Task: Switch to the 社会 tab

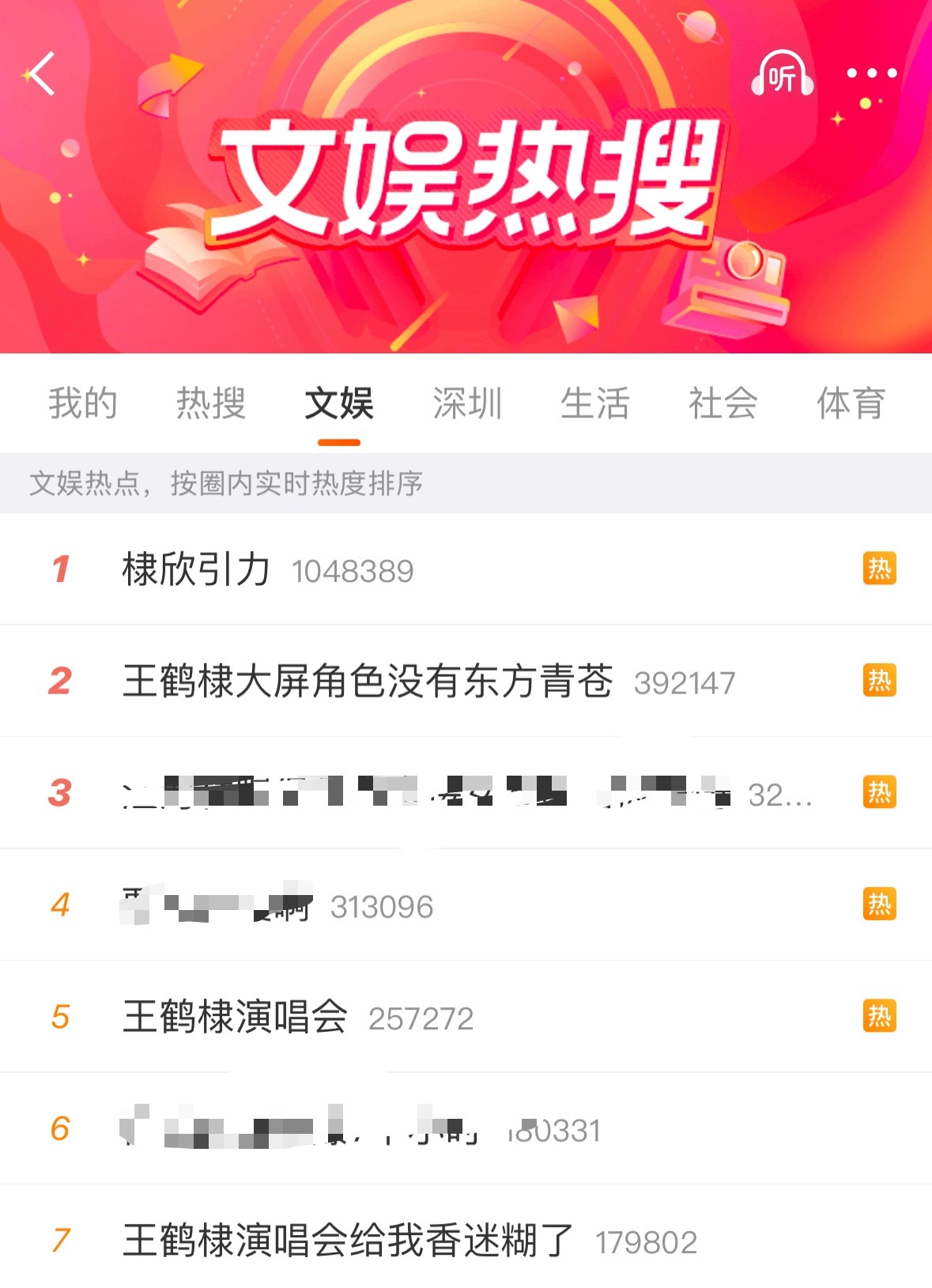Action: 722,403
